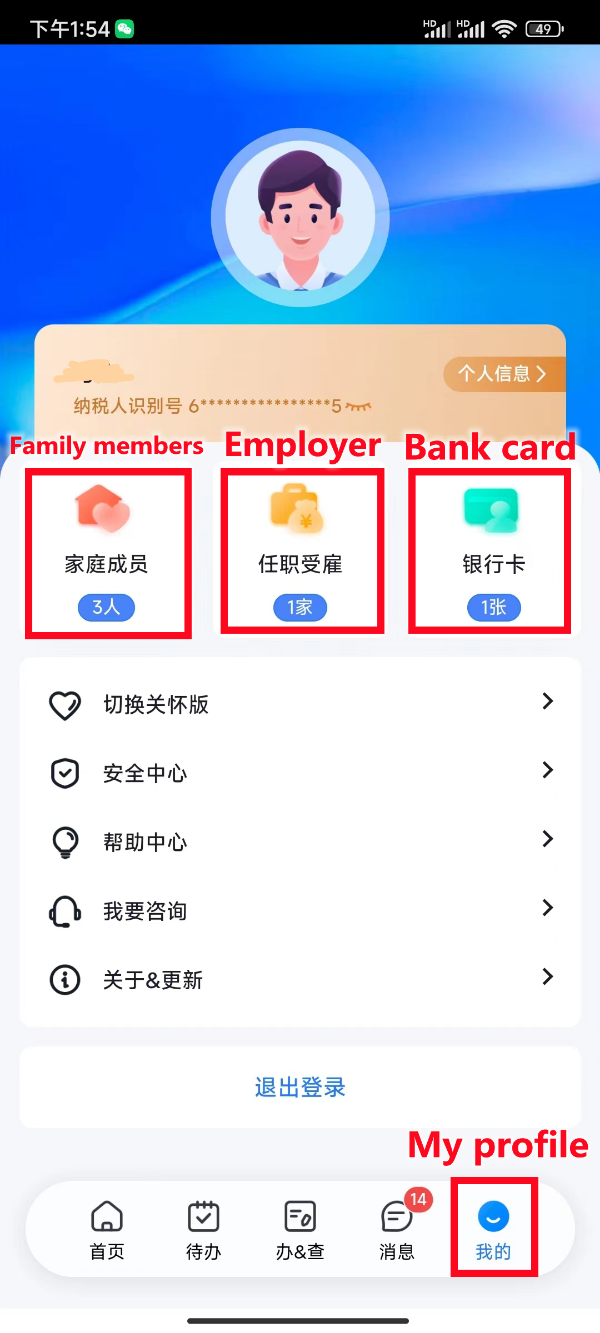Switch to 待办 tab
The height and width of the screenshot is (1333, 600).
pos(204,1230)
